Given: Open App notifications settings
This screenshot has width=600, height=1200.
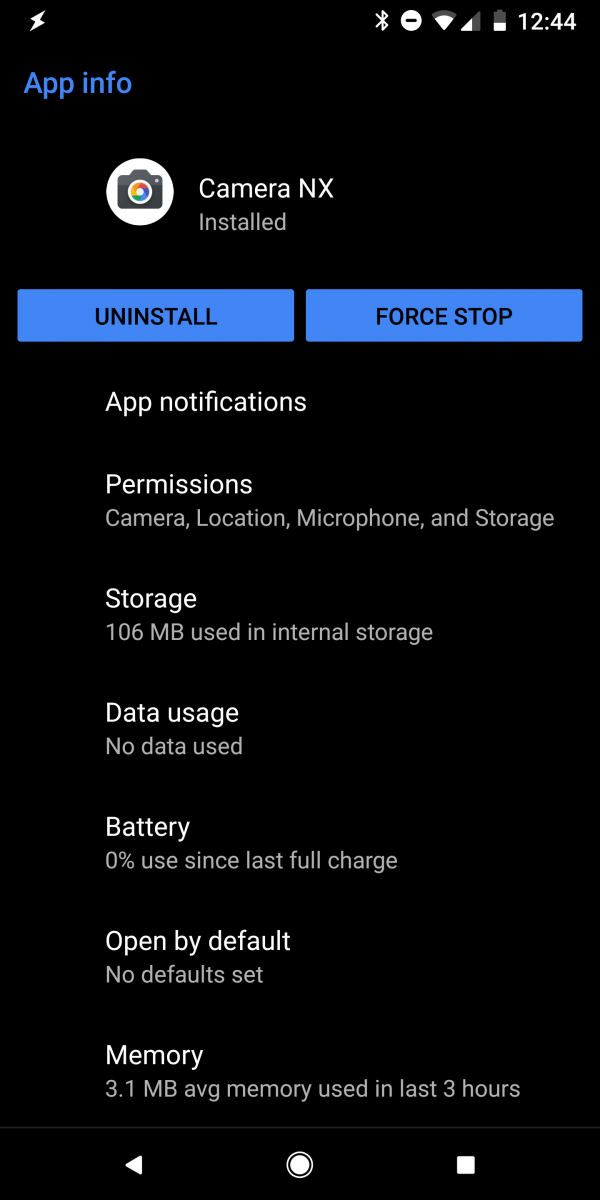Looking at the screenshot, I should pyautogui.click(x=206, y=402).
